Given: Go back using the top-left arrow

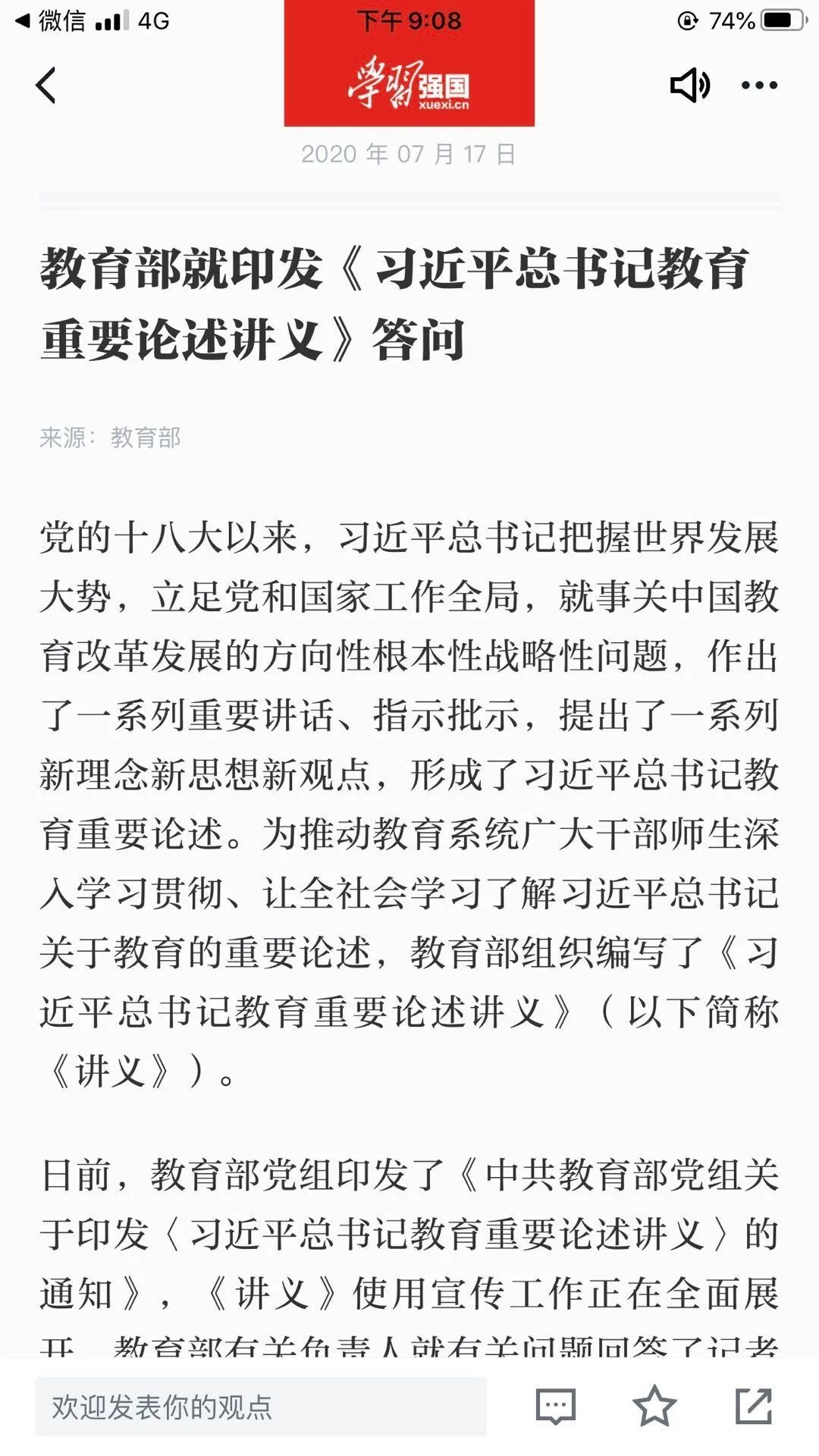Looking at the screenshot, I should (x=46, y=85).
